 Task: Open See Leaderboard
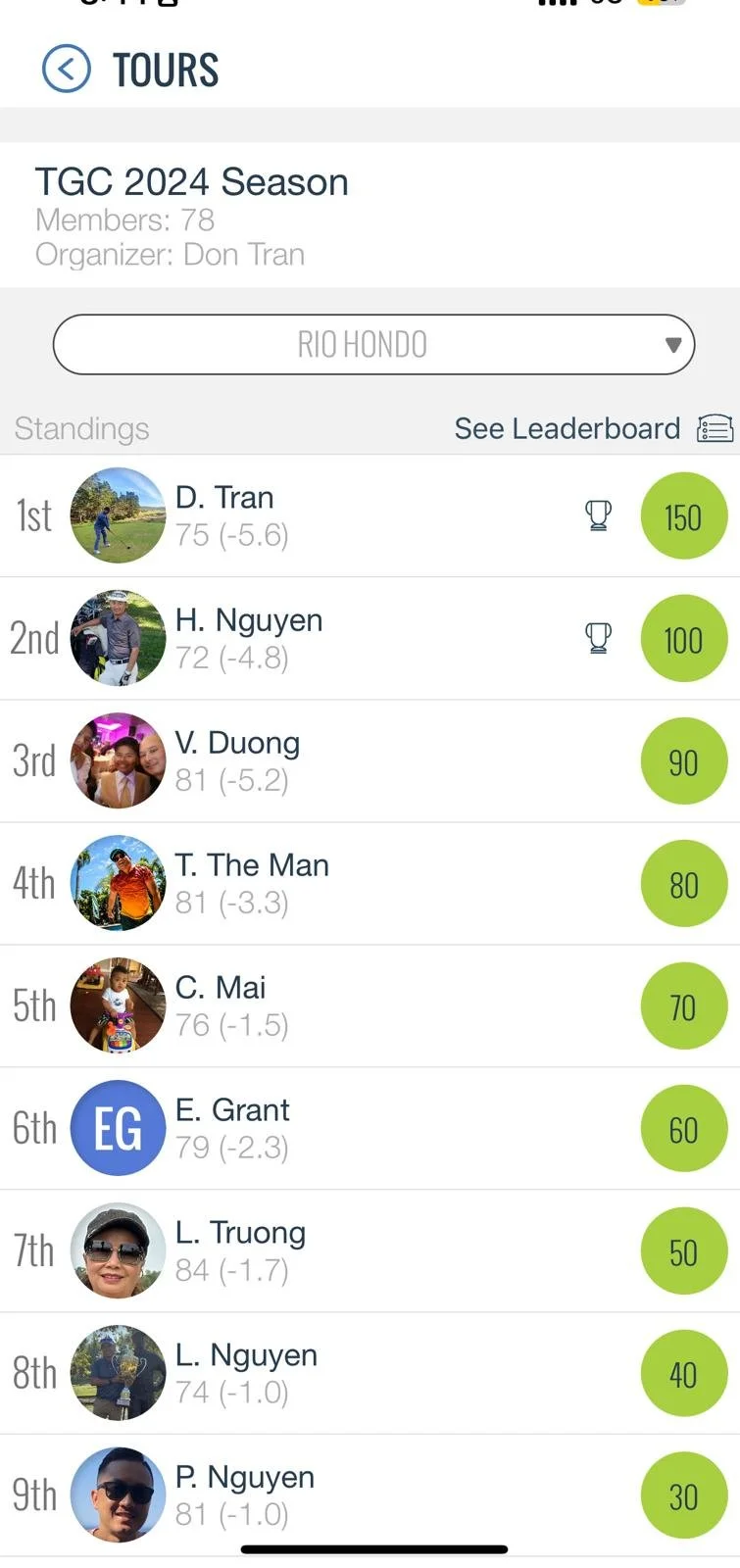592,428
